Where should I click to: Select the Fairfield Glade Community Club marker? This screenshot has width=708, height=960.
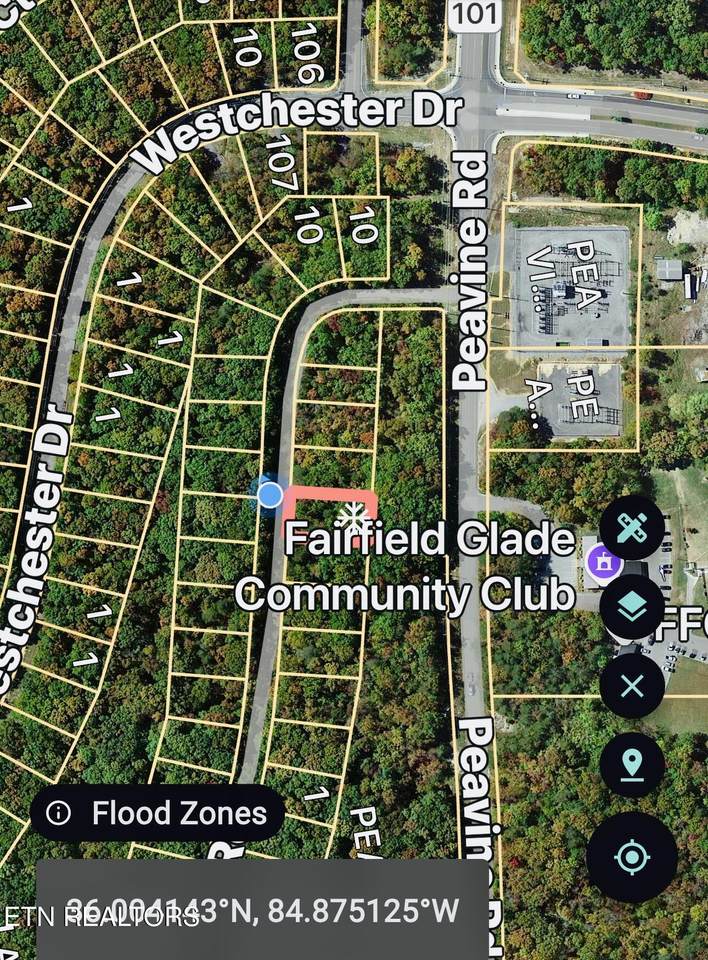(x=602, y=563)
